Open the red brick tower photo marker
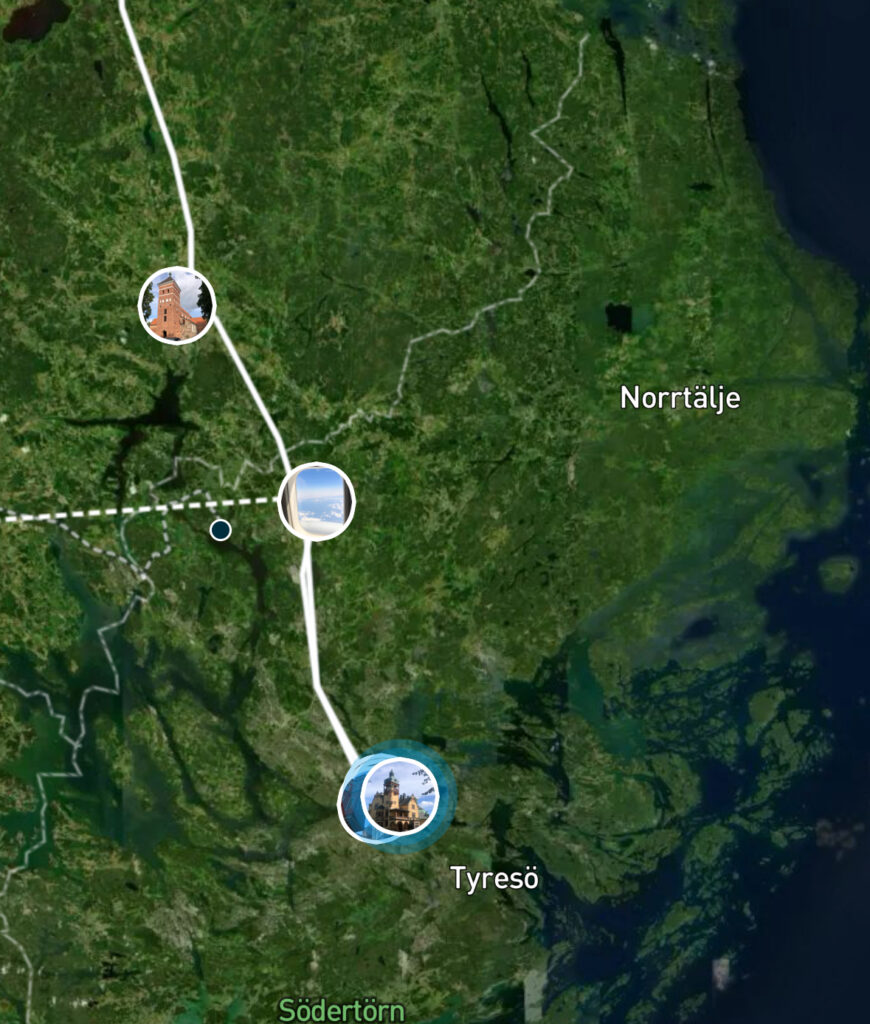Screen dimensions: 870x1024 tap(177, 305)
